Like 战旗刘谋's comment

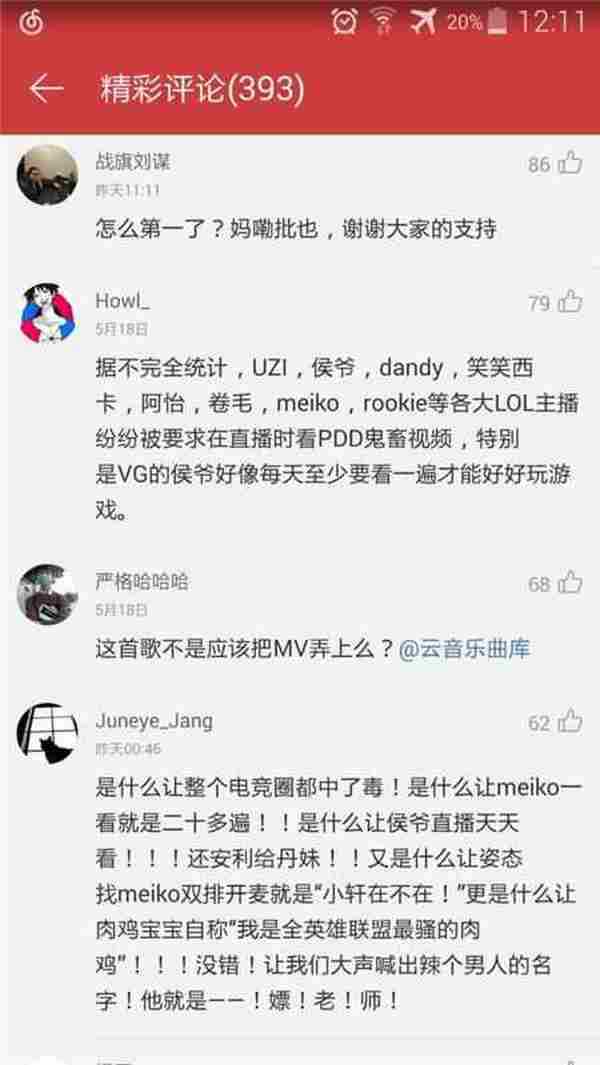click(x=570, y=163)
